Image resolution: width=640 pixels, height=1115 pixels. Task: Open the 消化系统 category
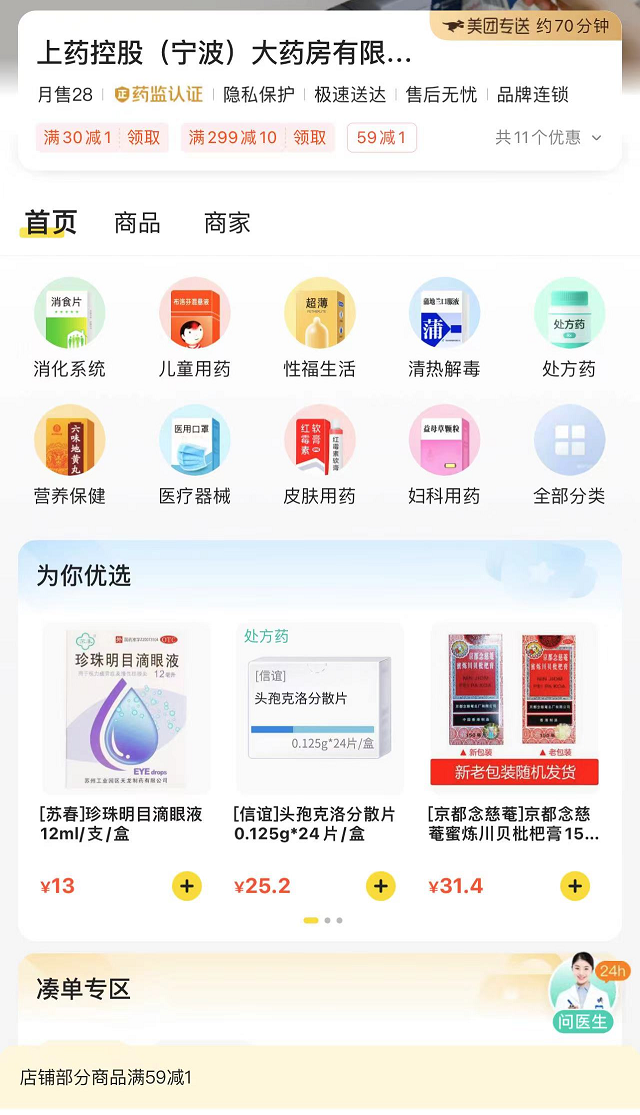point(69,328)
